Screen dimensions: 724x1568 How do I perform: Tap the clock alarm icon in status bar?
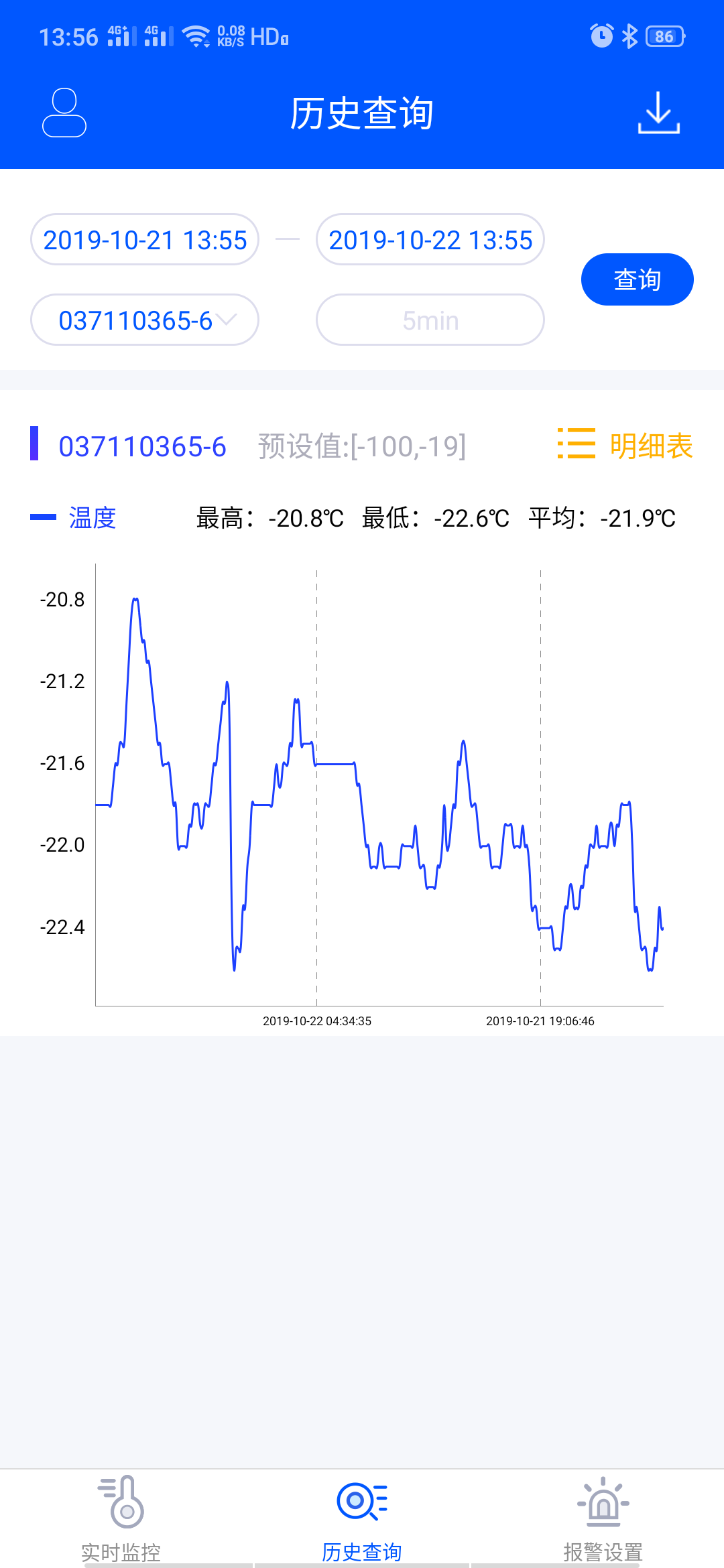click(x=600, y=35)
